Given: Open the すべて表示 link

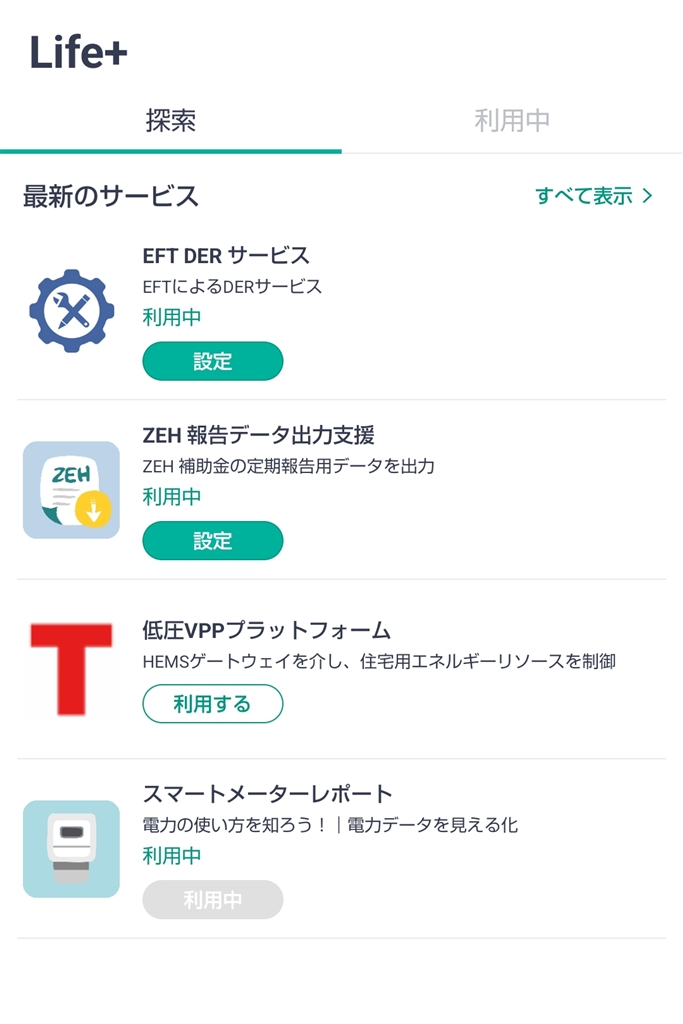Looking at the screenshot, I should [x=594, y=196].
